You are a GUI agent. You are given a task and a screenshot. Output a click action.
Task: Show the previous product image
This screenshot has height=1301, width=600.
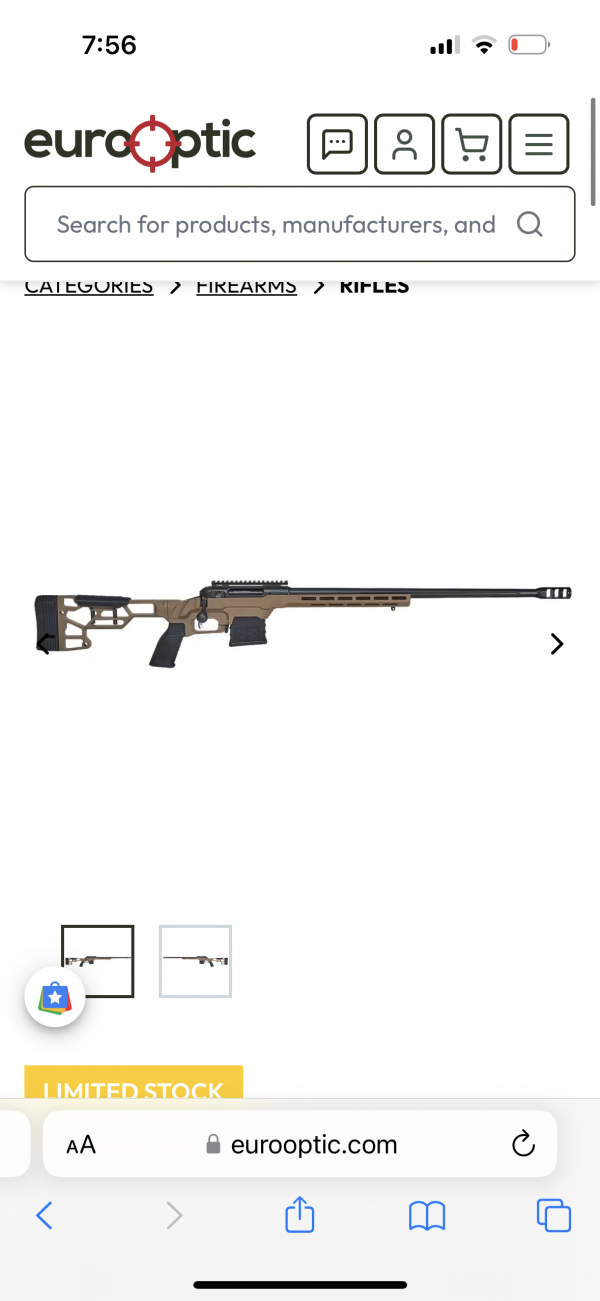[x=44, y=645]
